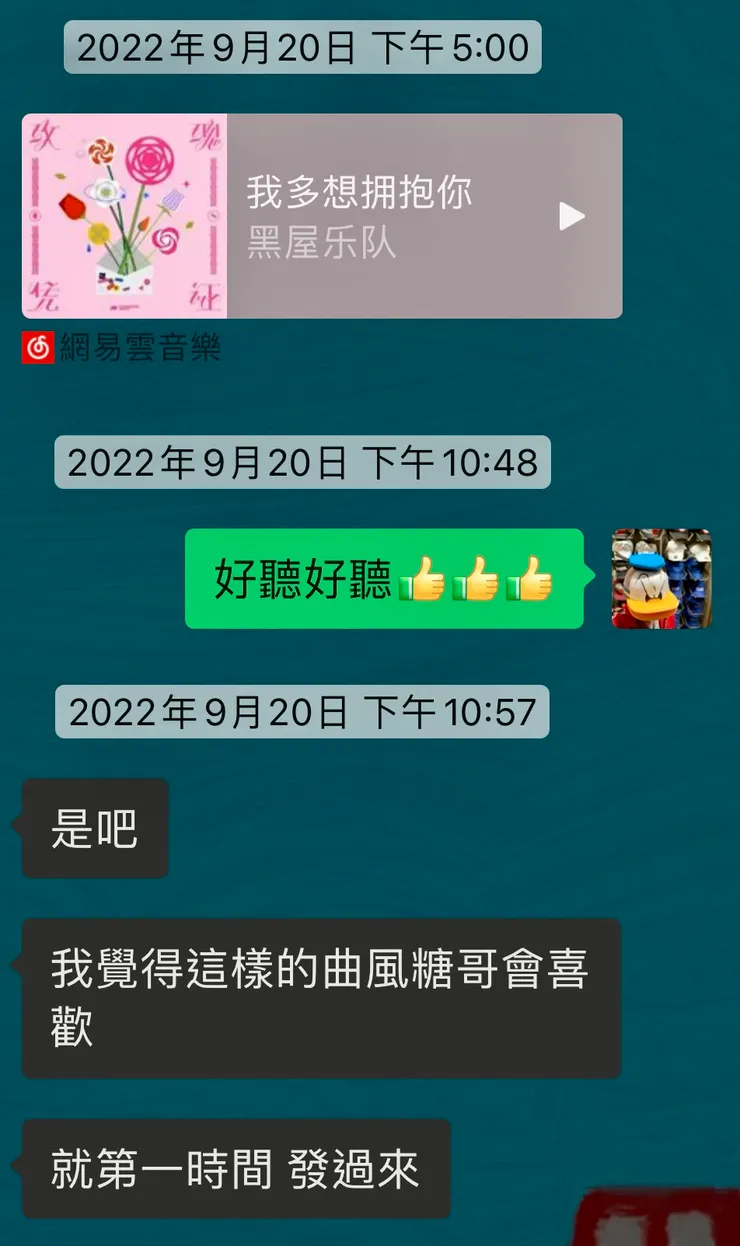The width and height of the screenshot is (740, 1246).
Task: Click the reply bubble reading 是吧
Action: coord(95,826)
